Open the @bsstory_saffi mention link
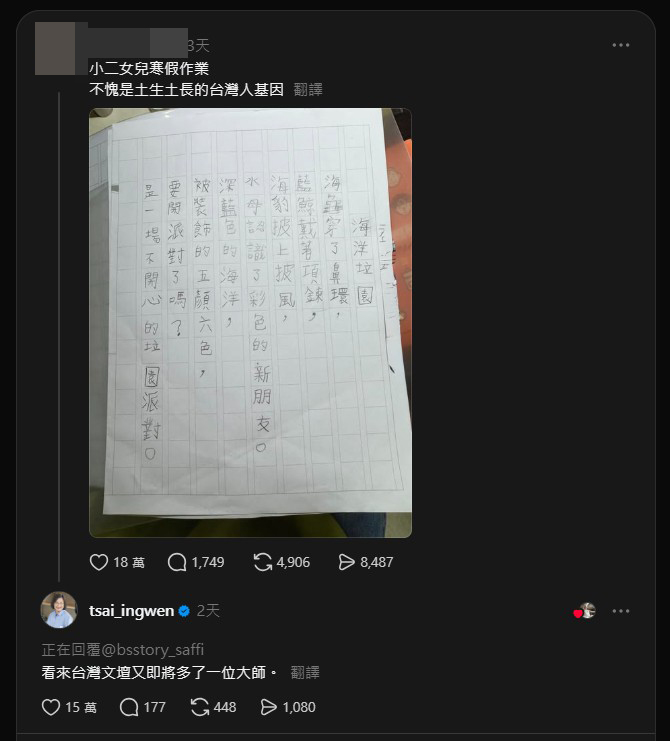The height and width of the screenshot is (741, 670). click(157, 650)
